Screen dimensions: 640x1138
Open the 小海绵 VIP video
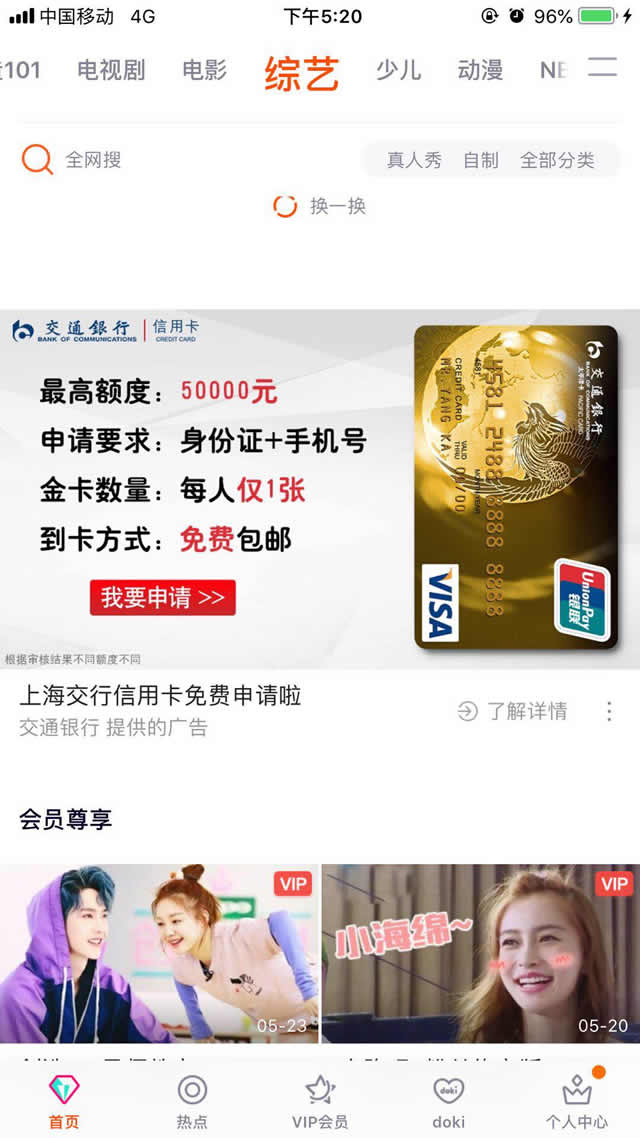tap(480, 953)
